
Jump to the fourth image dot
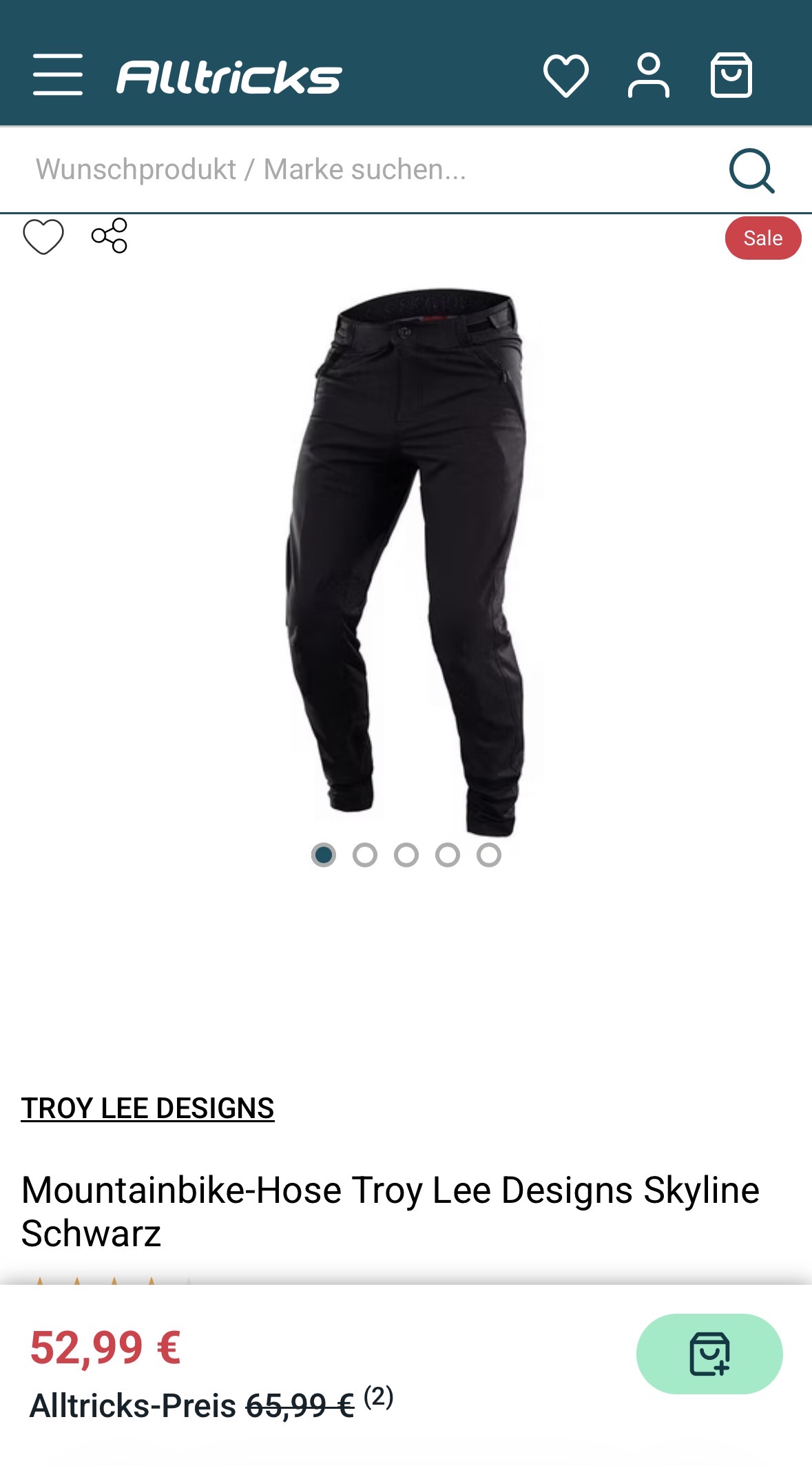click(448, 855)
